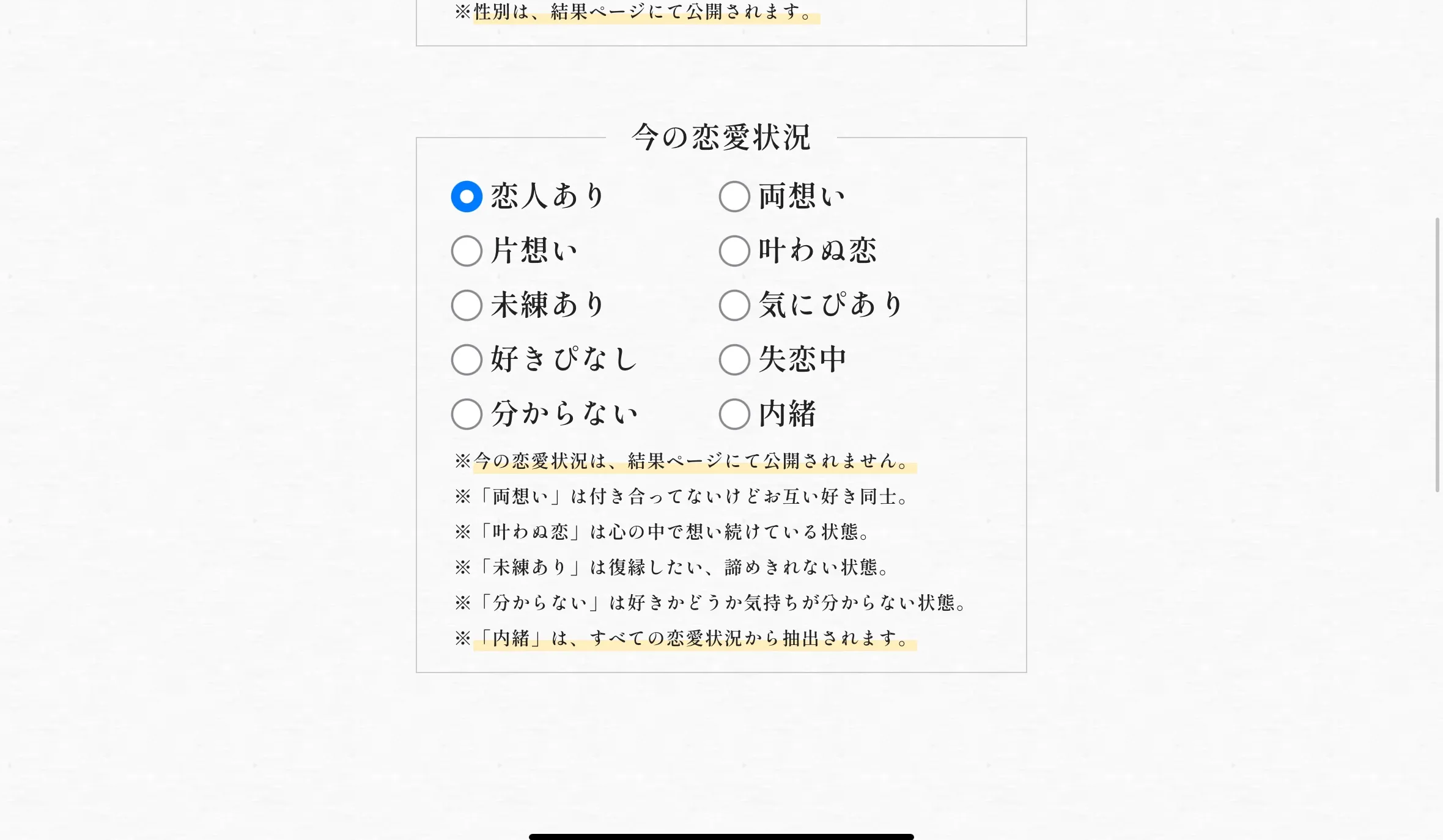This screenshot has width=1443, height=840.
Task: Choose 両想い as love status
Action: (x=734, y=196)
